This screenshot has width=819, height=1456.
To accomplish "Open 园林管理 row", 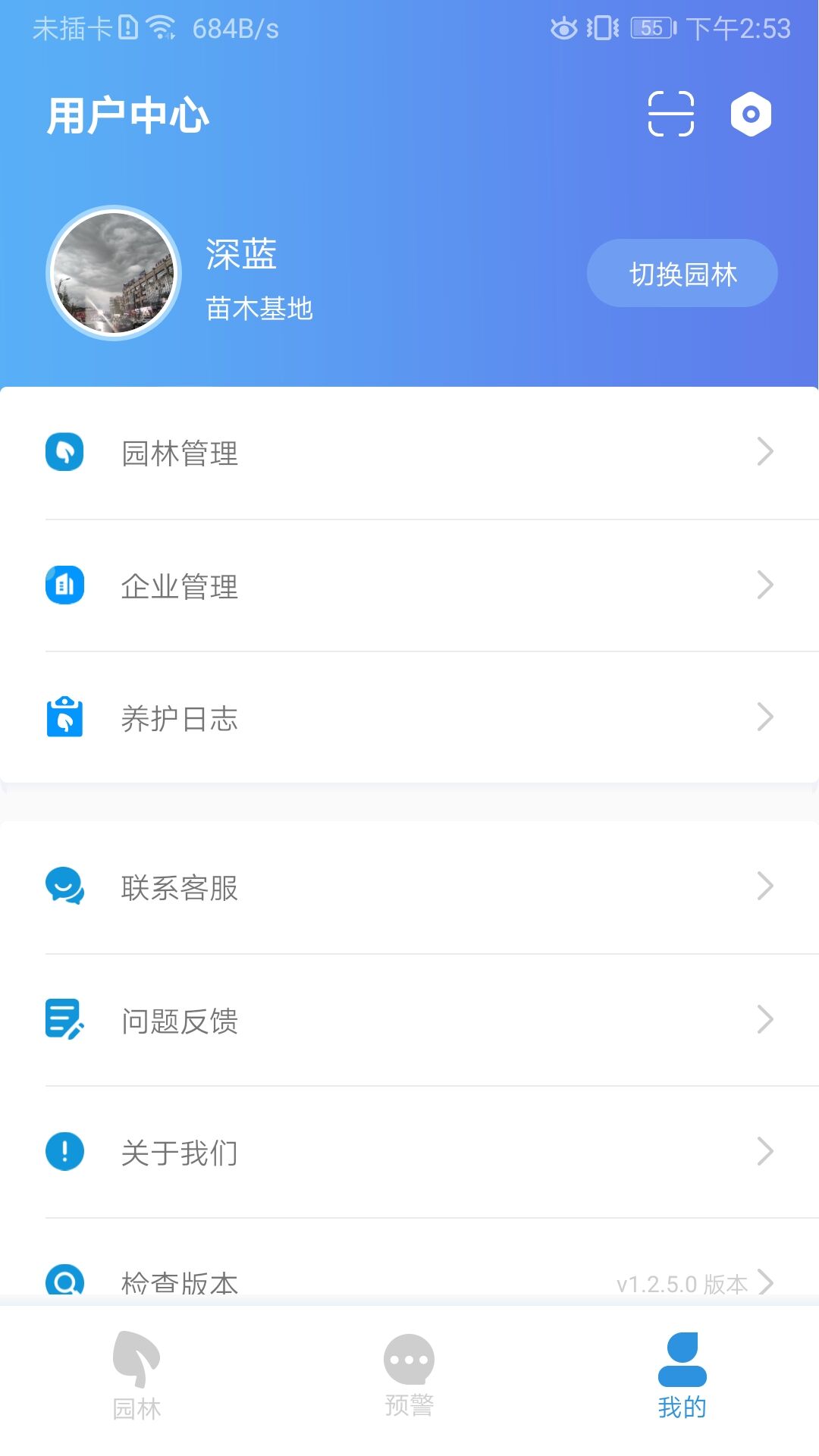I will point(409,453).
